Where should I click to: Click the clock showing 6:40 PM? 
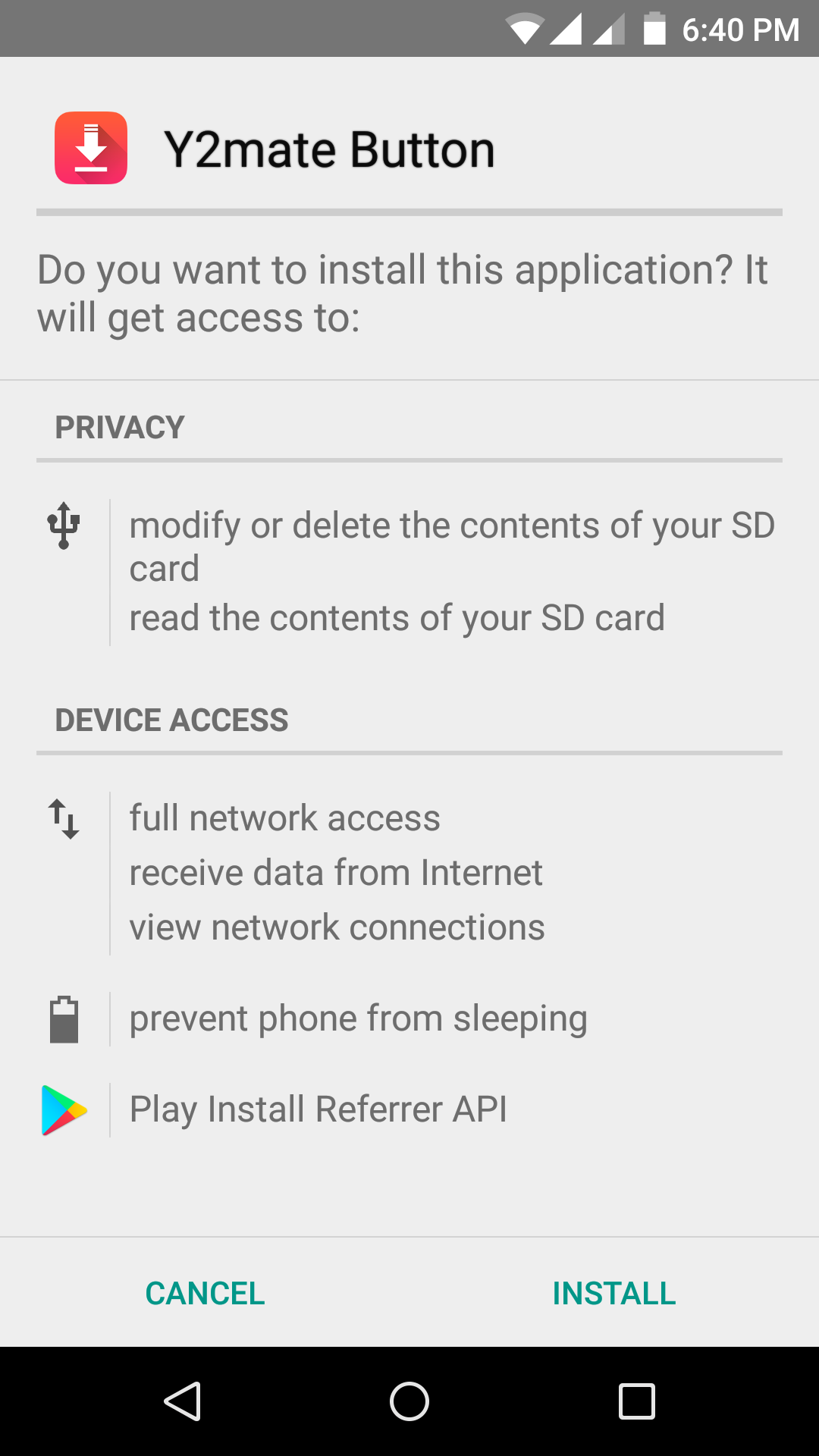pos(739,29)
